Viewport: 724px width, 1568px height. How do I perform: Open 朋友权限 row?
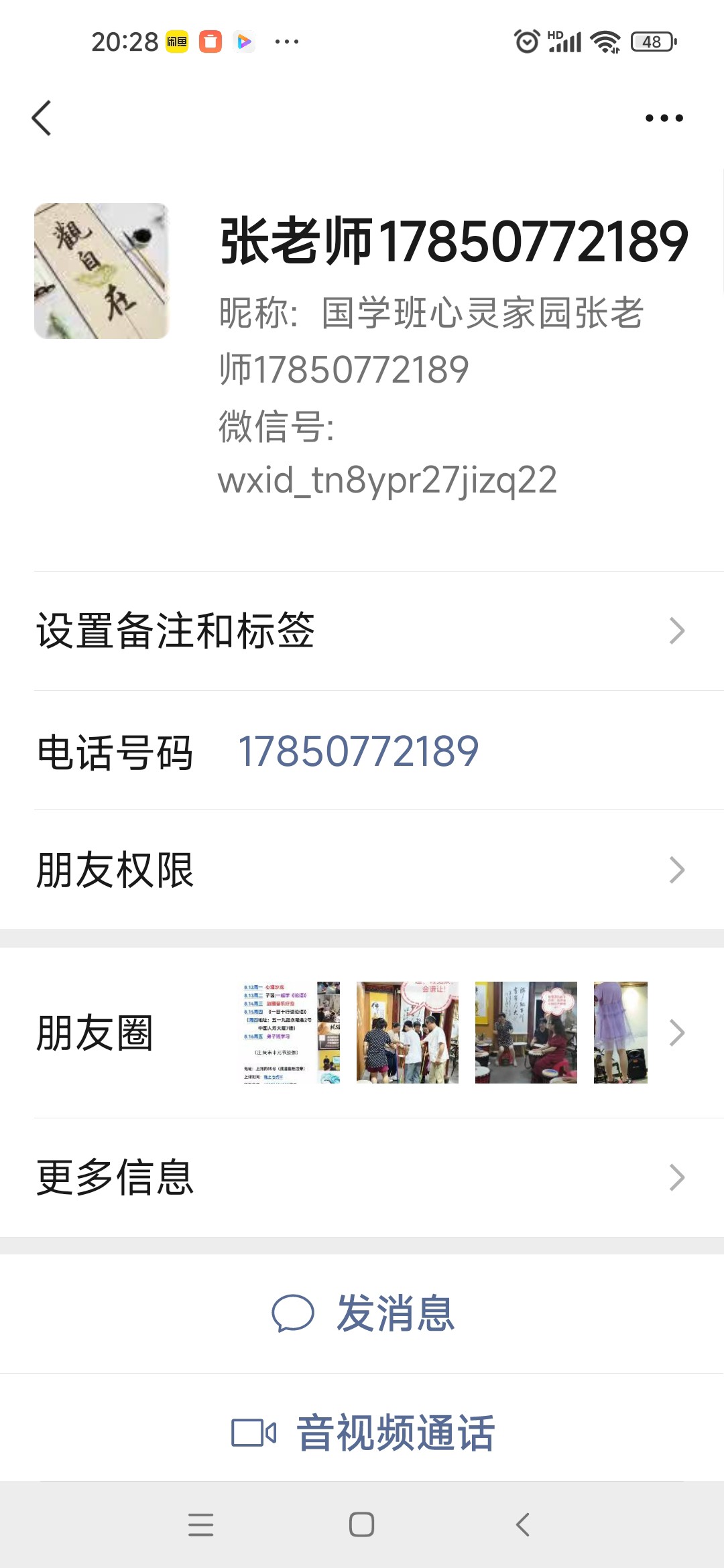pos(362,870)
